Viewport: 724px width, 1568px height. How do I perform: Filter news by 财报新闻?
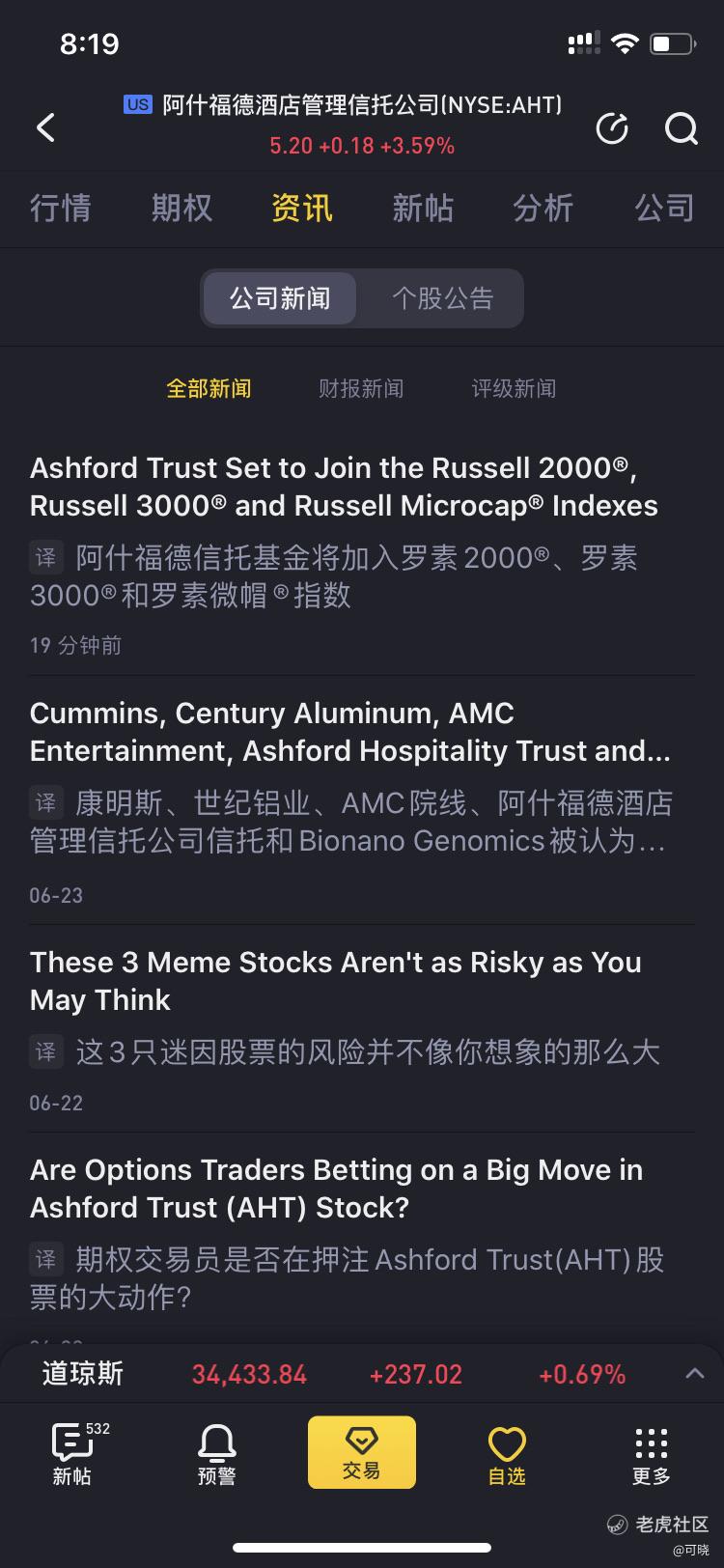pos(361,388)
